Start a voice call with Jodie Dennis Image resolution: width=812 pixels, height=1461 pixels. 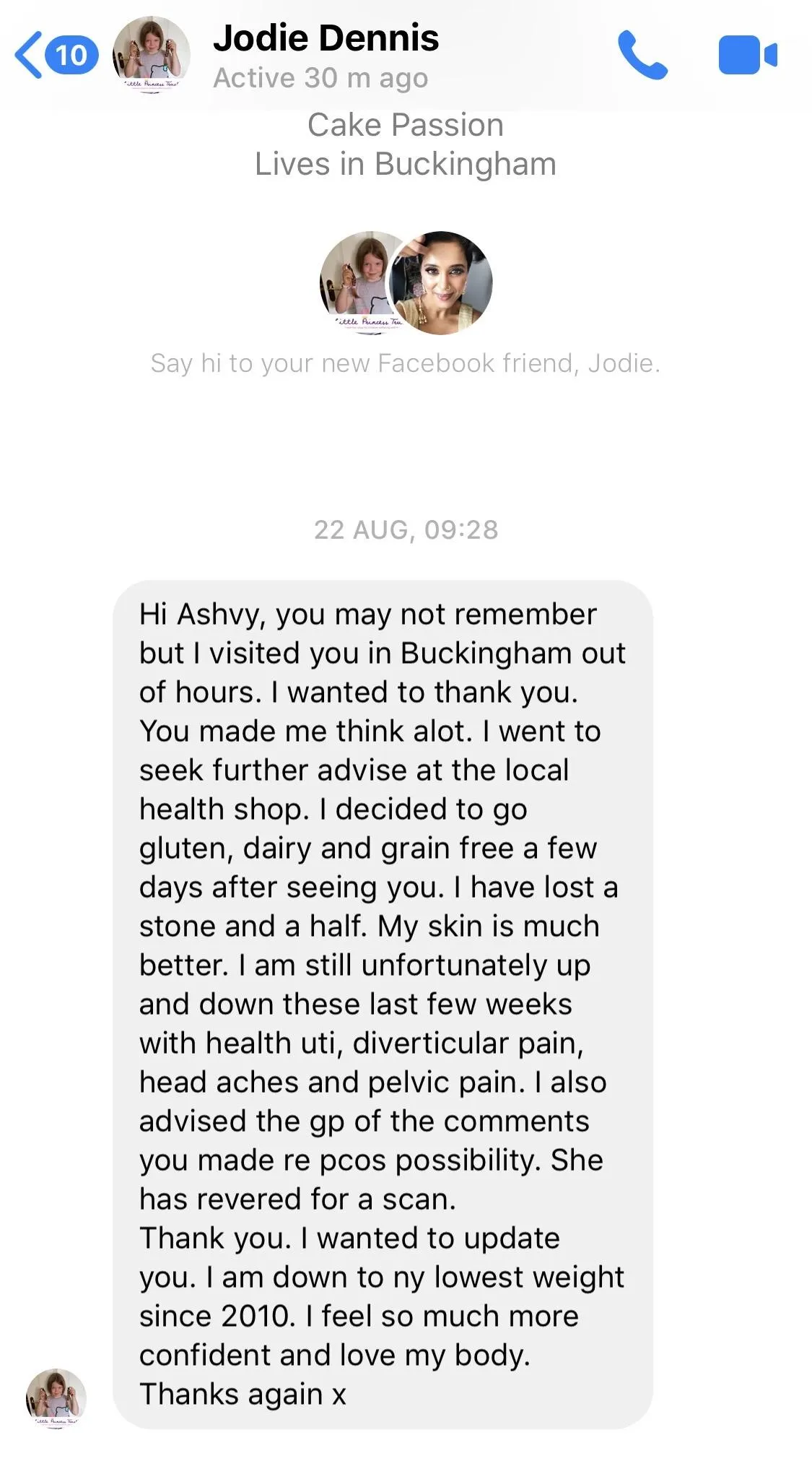tap(642, 55)
